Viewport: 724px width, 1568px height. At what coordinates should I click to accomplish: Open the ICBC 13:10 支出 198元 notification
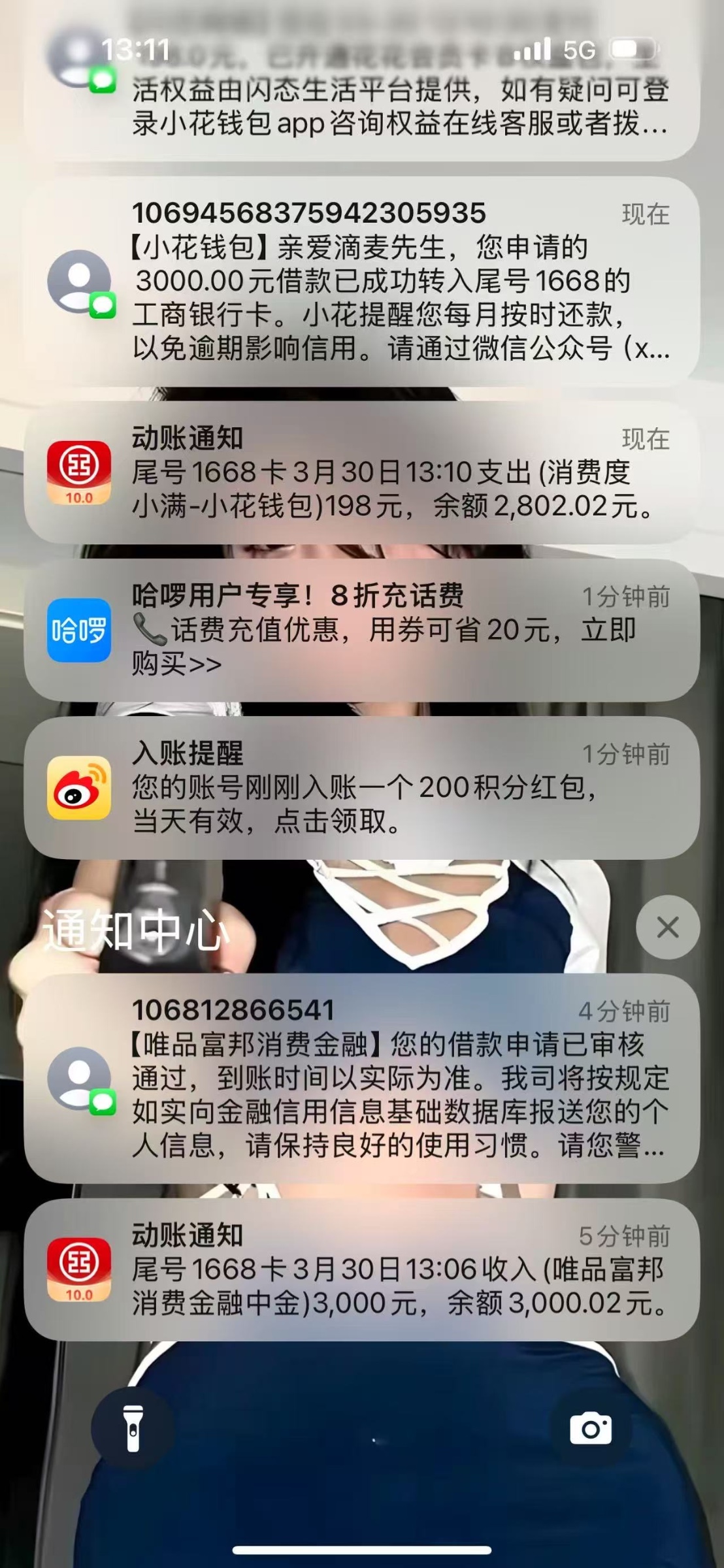tap(361, 472)
